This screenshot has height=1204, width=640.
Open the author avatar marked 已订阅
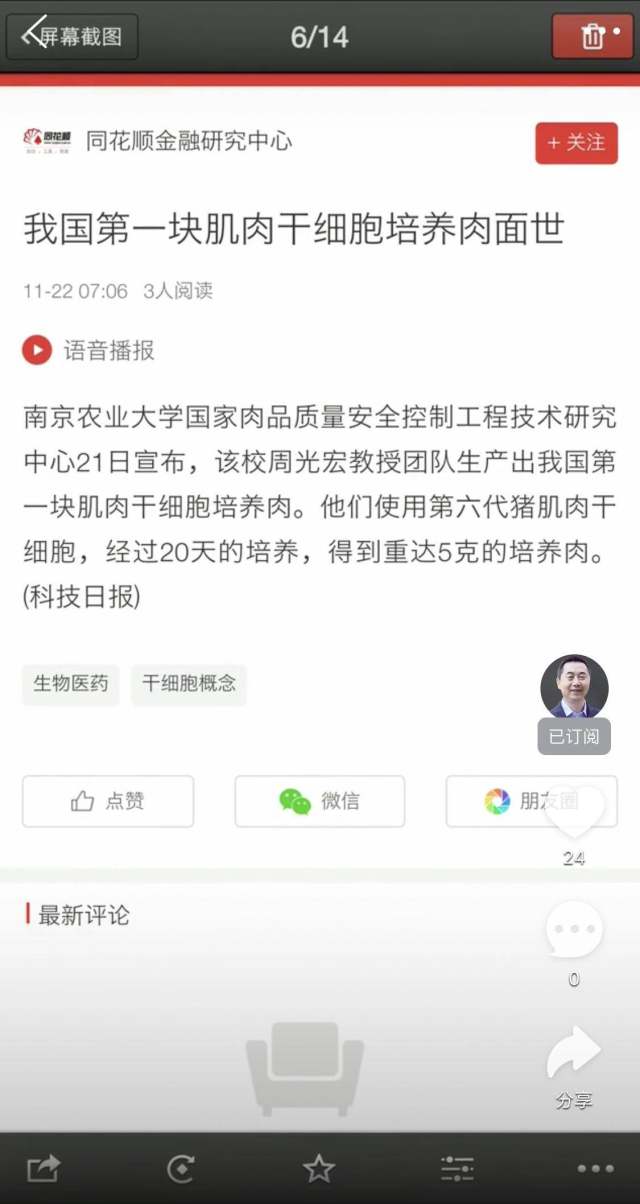click(574, 688)
